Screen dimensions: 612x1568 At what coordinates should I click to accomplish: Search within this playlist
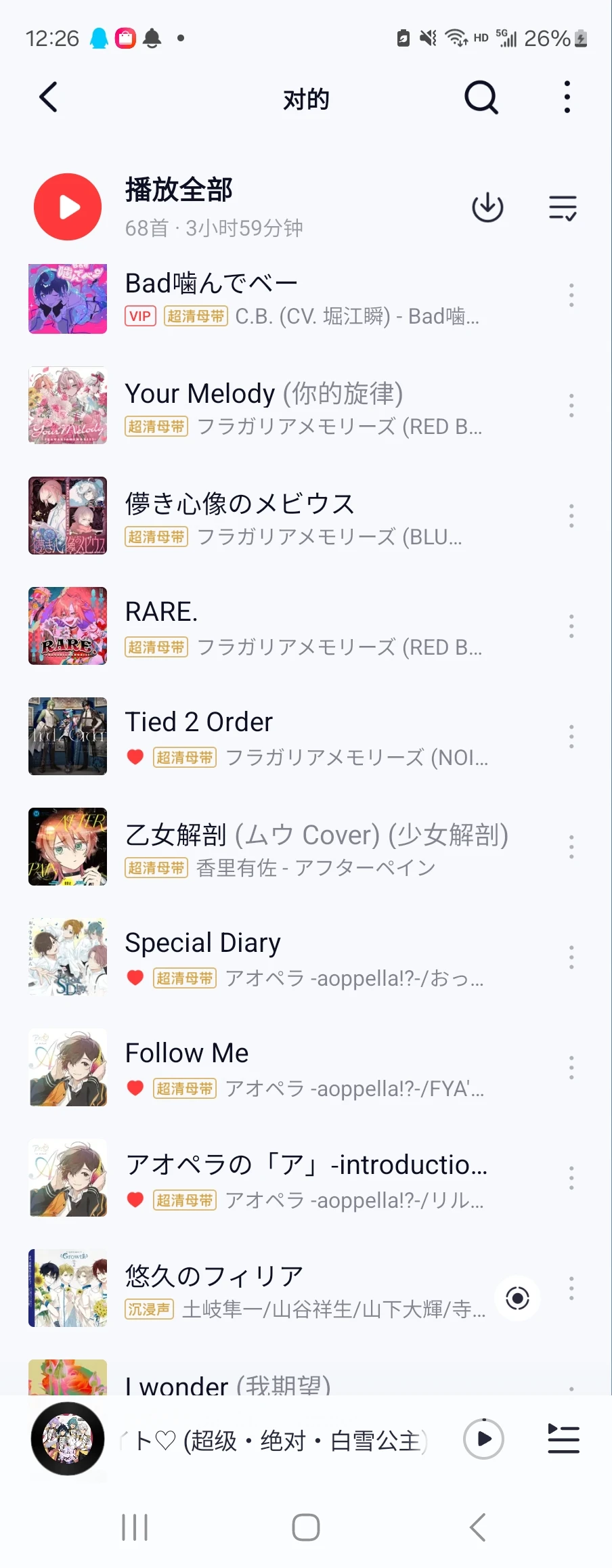pyautogui.click(x=481, y=97)
